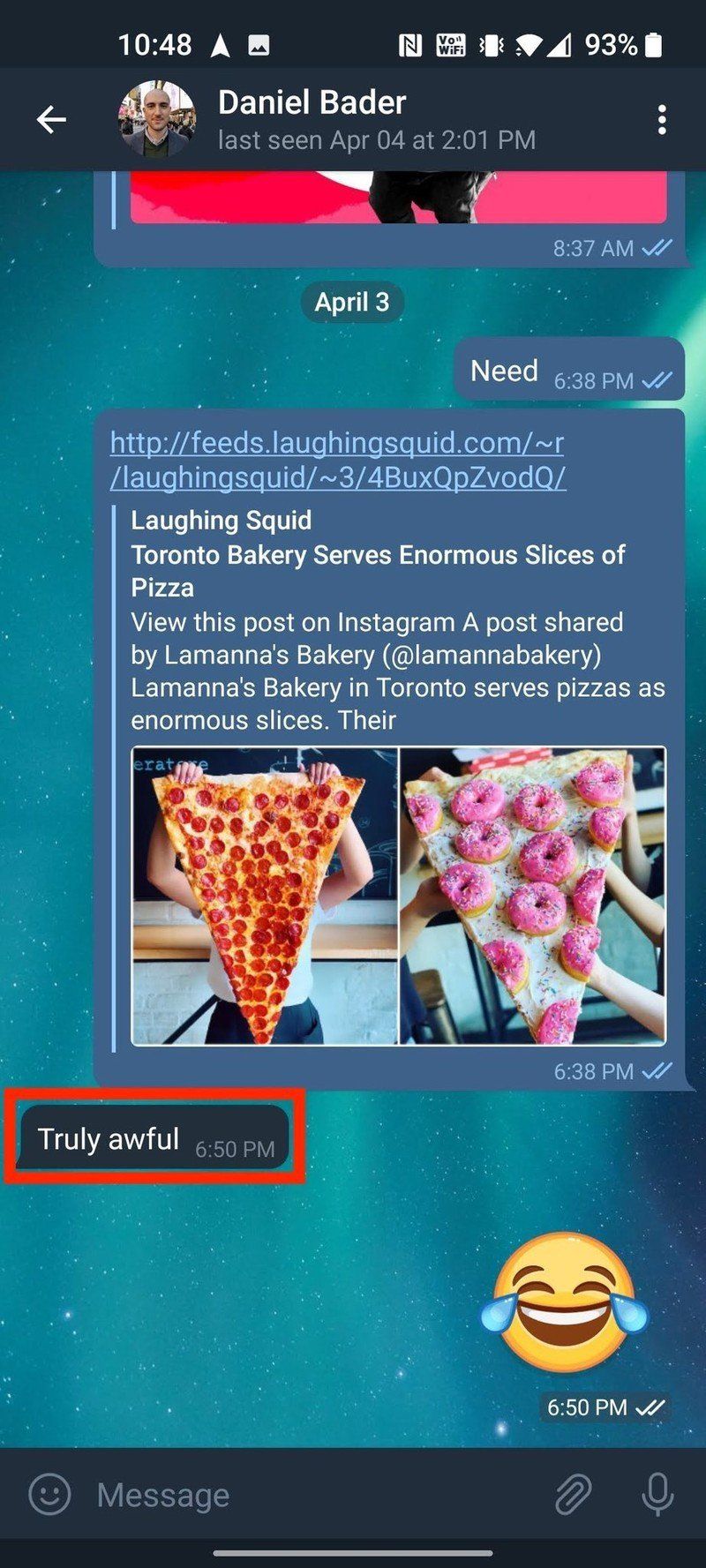Focus the Message text field

309,1494
